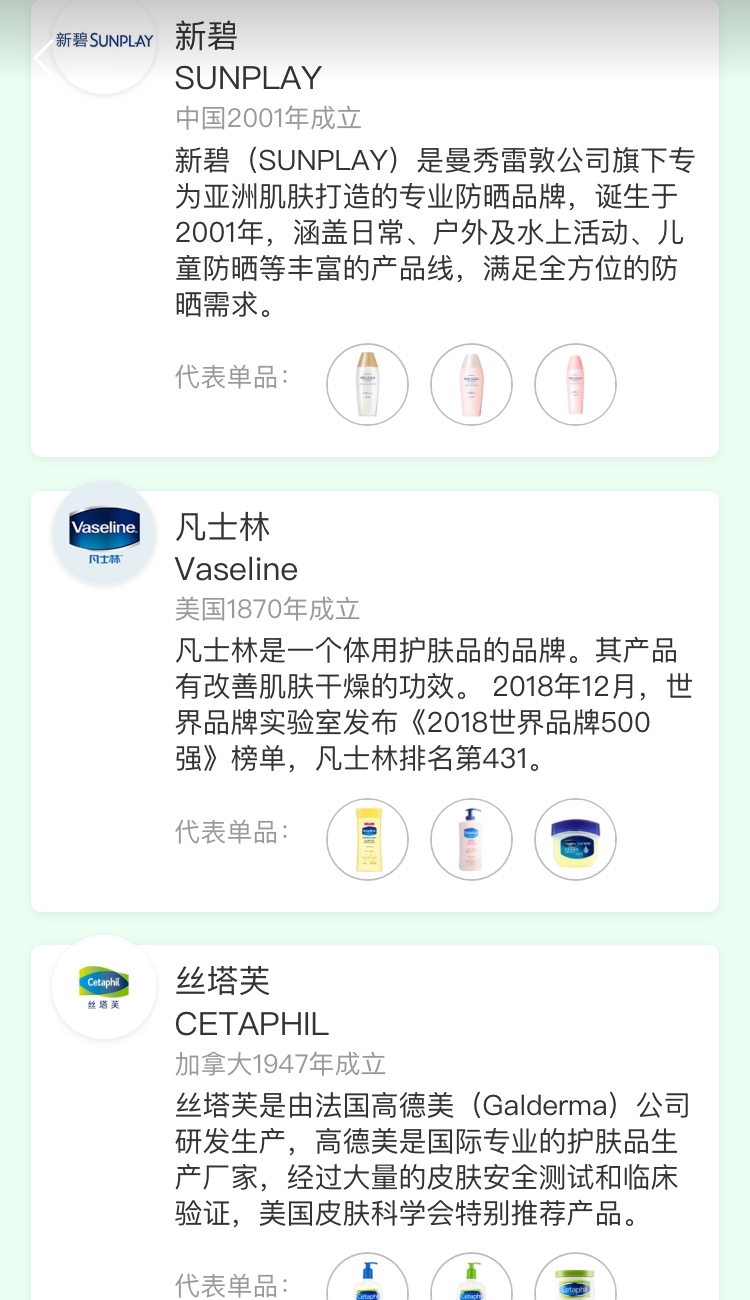View the middle pink Sunplay bottle thumbnail

471,384
